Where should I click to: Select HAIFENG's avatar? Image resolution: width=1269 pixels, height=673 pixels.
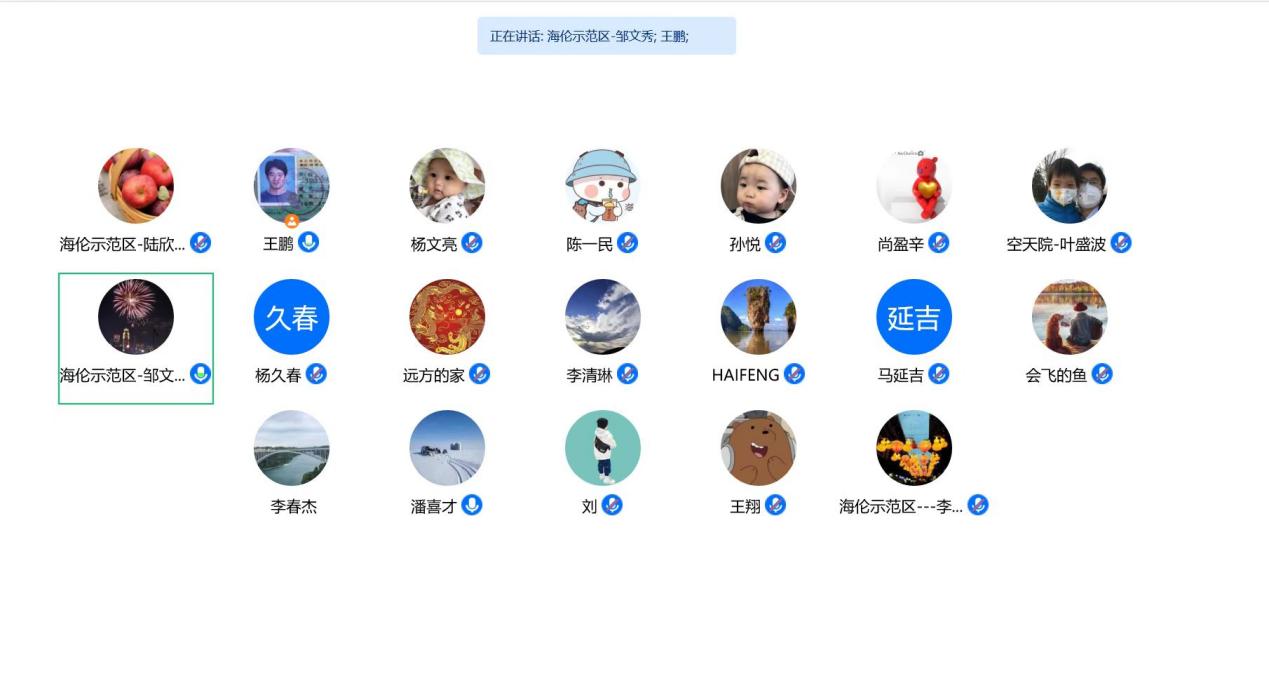[x=758, y=317]
